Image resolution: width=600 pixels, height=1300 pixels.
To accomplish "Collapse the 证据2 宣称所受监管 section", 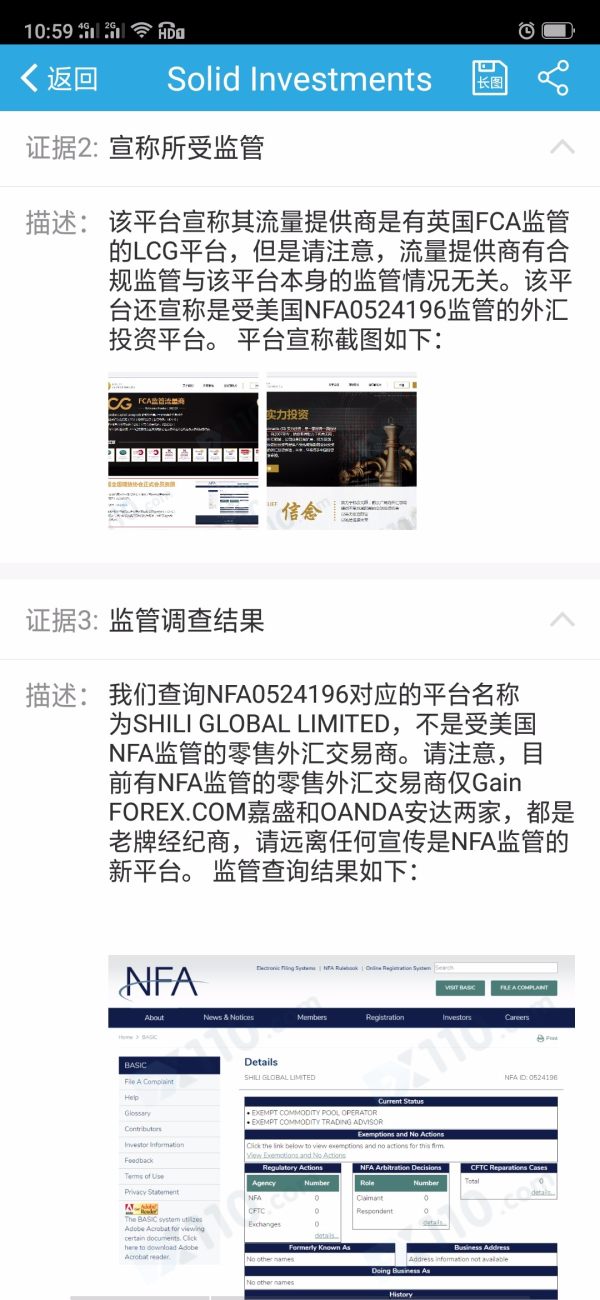I will pos(562,148).
